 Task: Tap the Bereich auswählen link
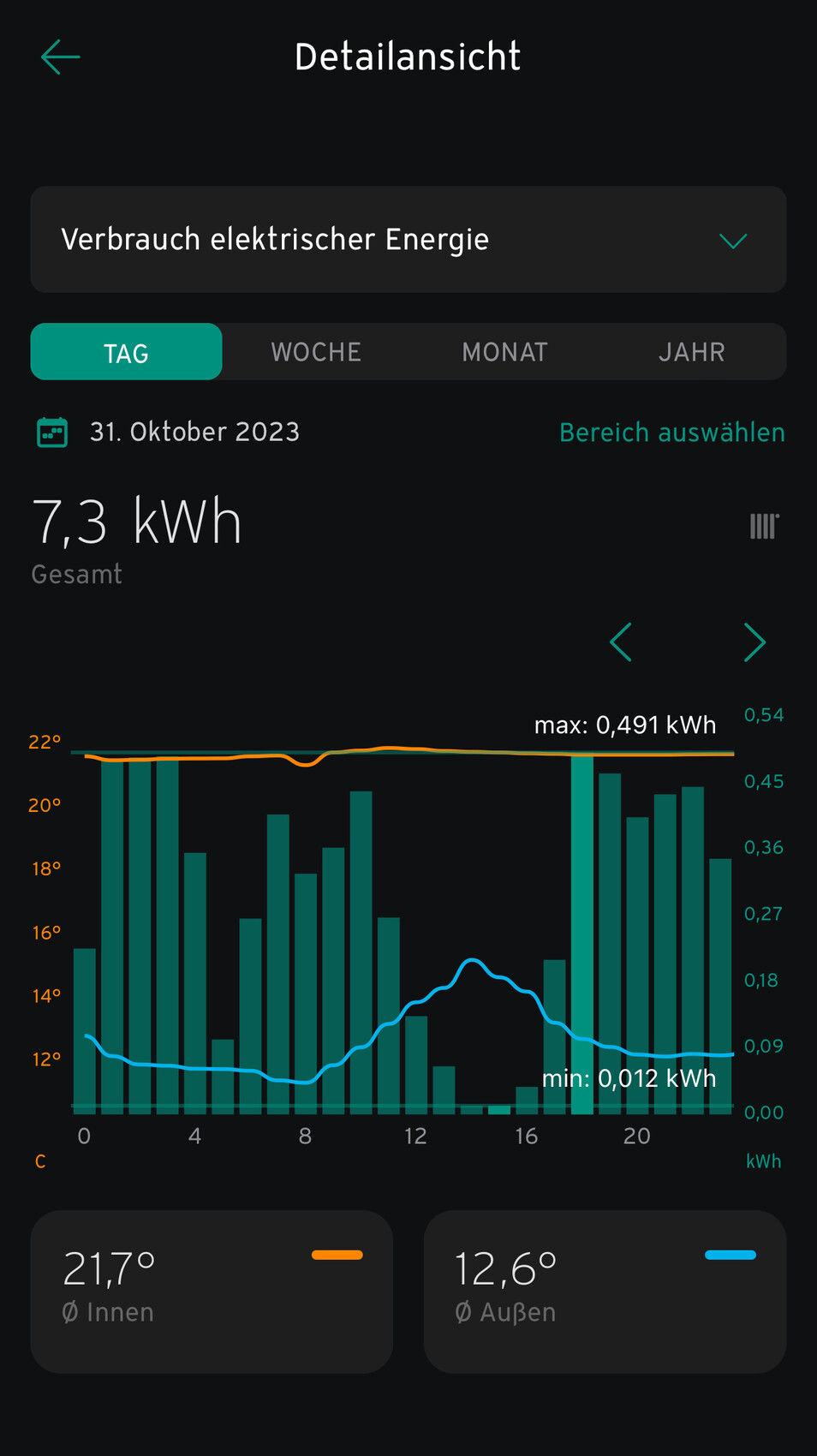pos(671,433)
